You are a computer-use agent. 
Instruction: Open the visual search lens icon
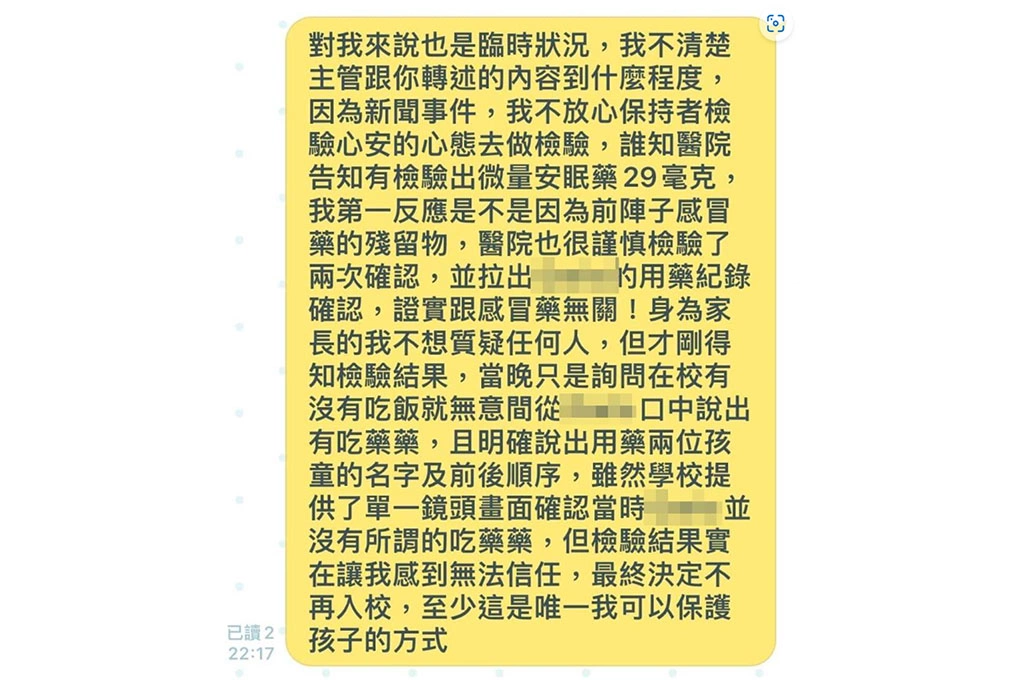(775, 24)
